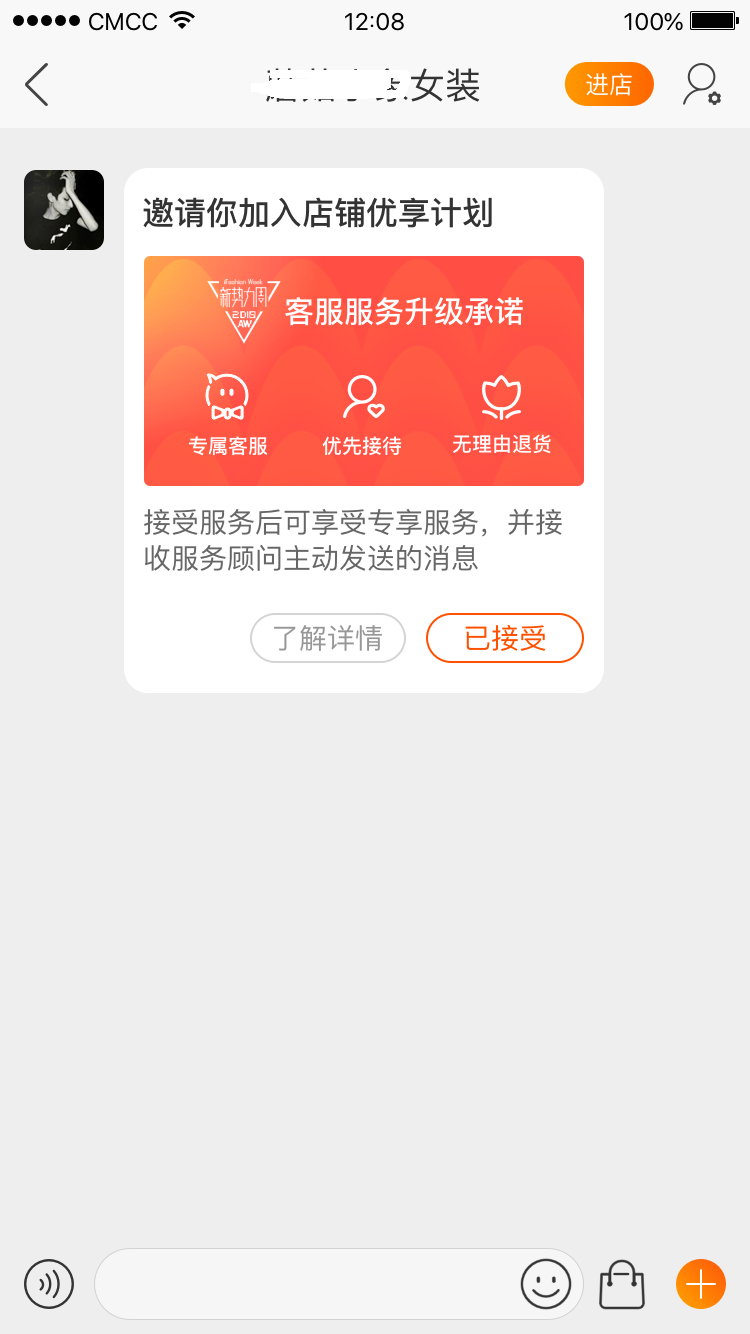Open the shopping bag icon
The height and width of the screenshot is (1334, 750).
click(x=622, y=1283)
